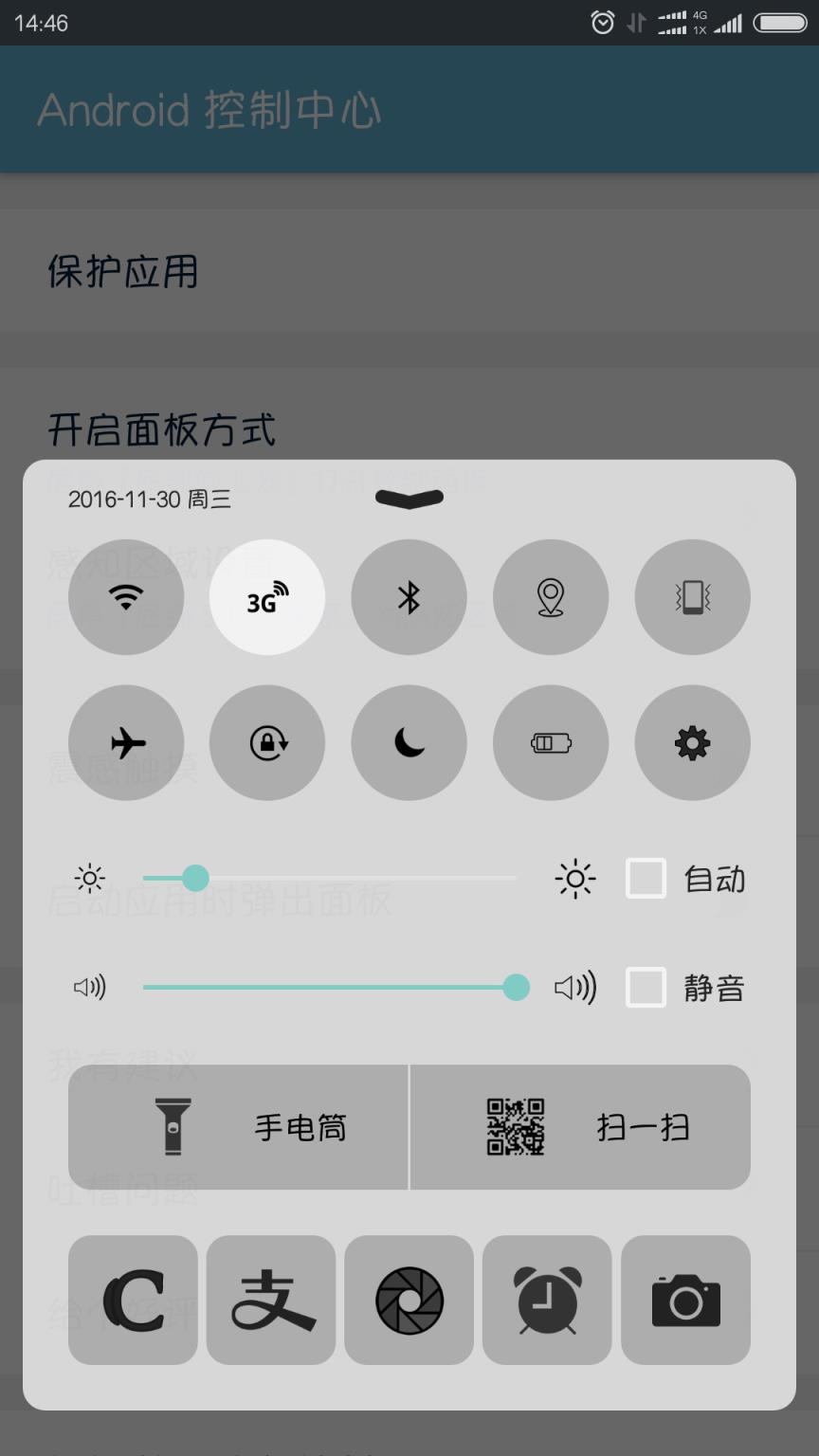Viewport: 819px width, 1456px height.
Task: Tap the vibration mode icon
Action: tap(692, 597)
